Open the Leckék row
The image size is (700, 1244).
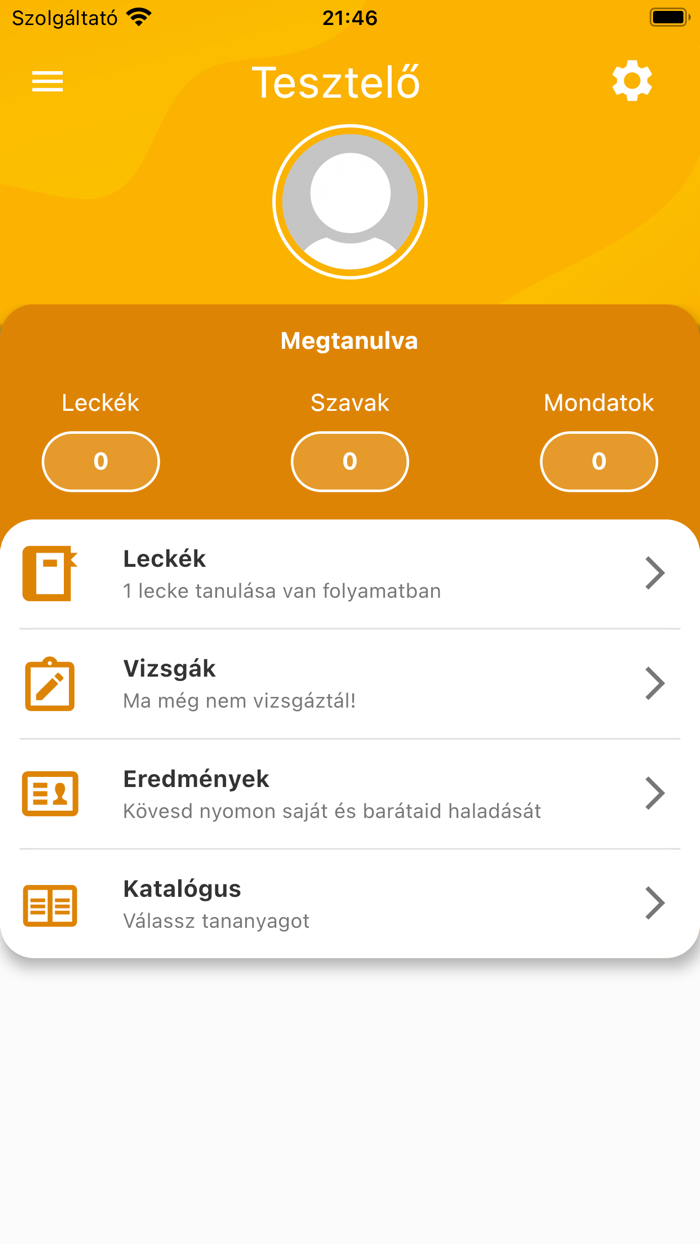[x=350, y=574]
